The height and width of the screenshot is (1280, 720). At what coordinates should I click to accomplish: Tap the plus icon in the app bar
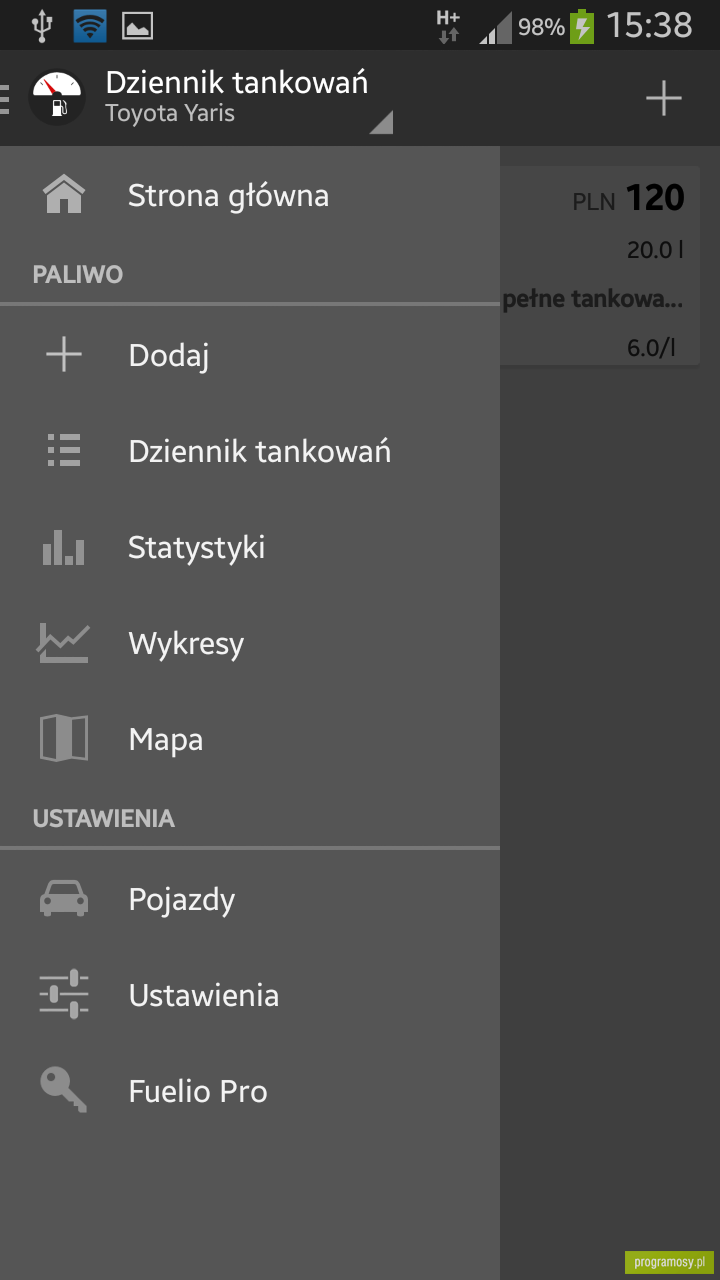coord(664,98)
